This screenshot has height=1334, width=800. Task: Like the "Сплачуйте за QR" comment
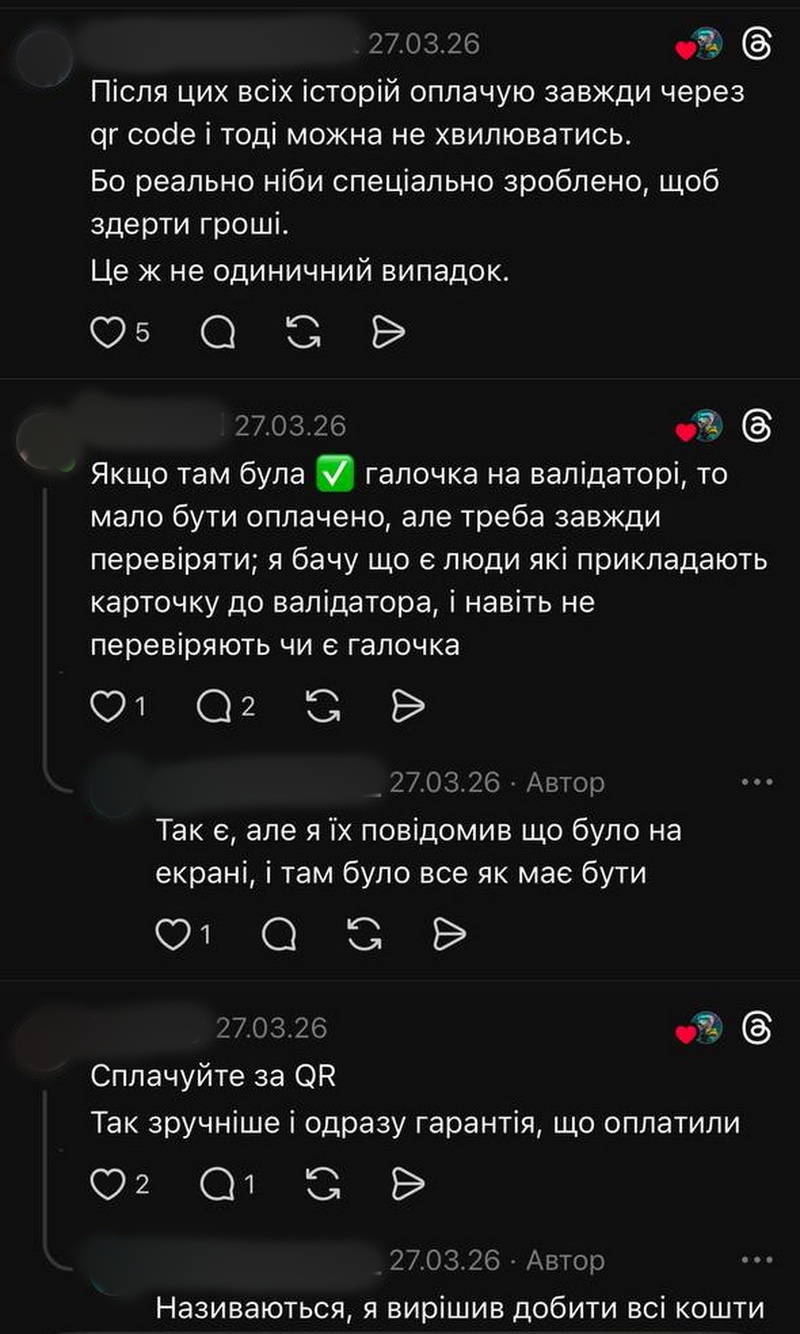coord(107,1185)
